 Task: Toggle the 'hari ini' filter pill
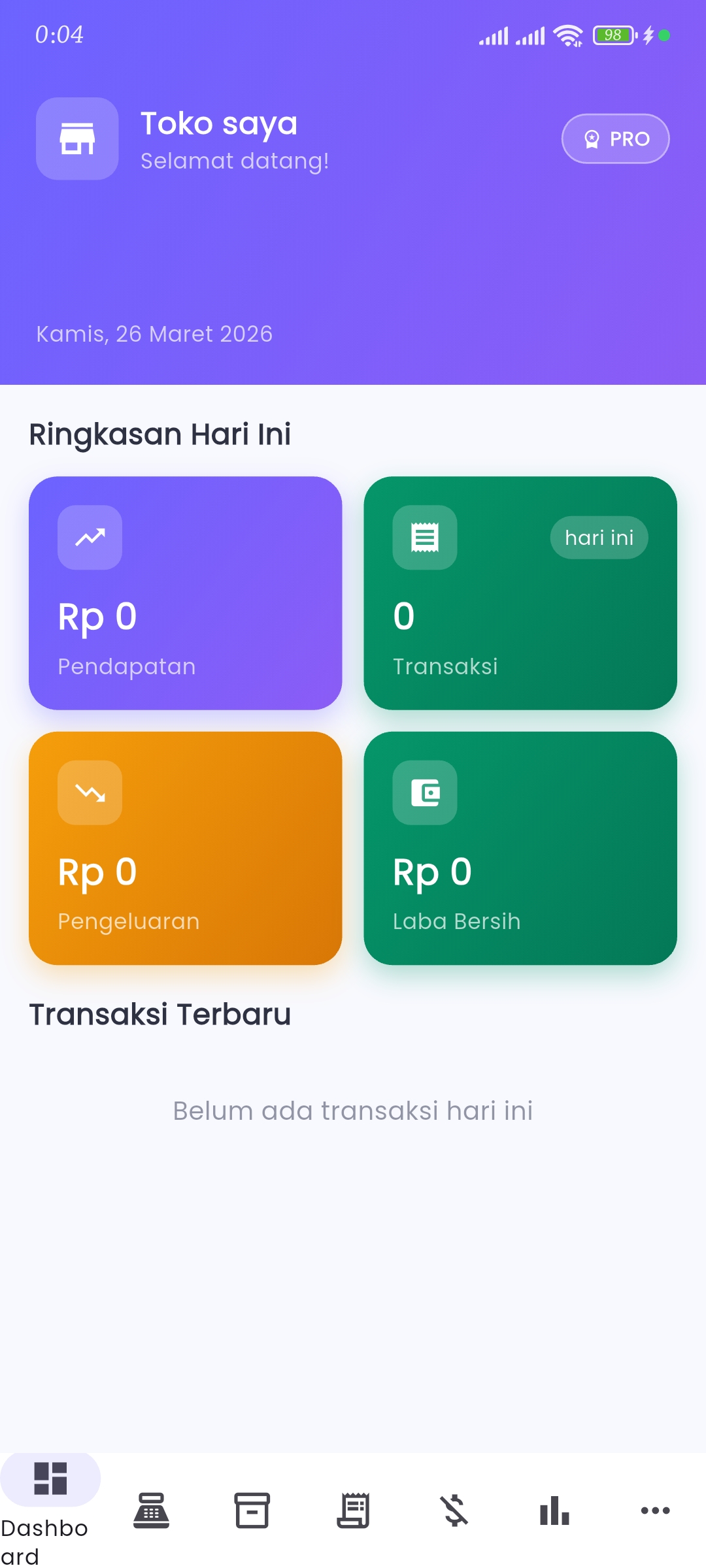click(598, 537)
